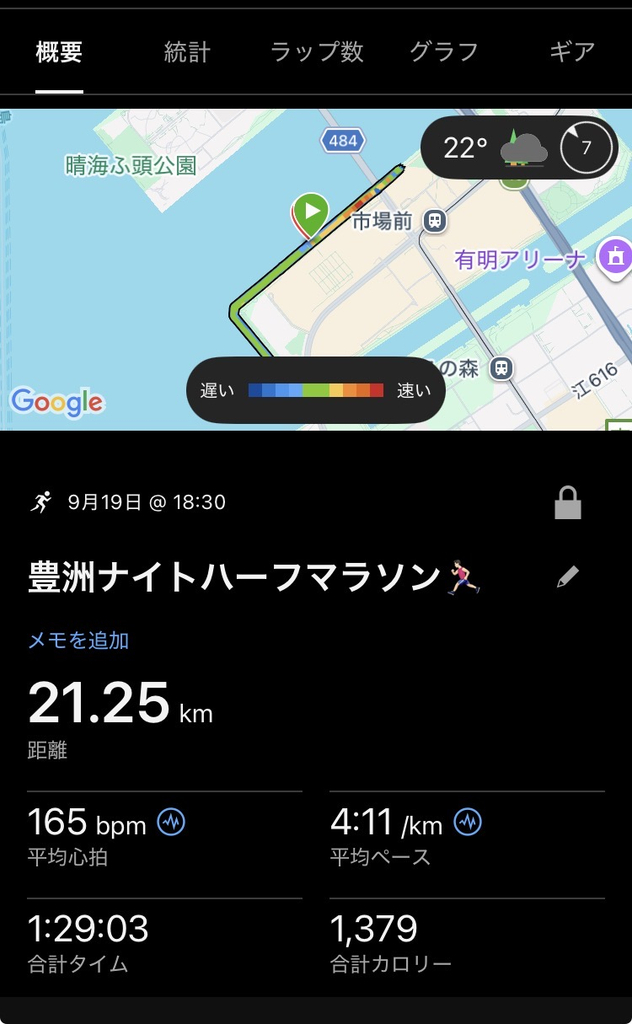Image resolution: width=632 pixels, height=1024 pixels.
Task: Open the running route map
Action: click(x=316, y=269)
